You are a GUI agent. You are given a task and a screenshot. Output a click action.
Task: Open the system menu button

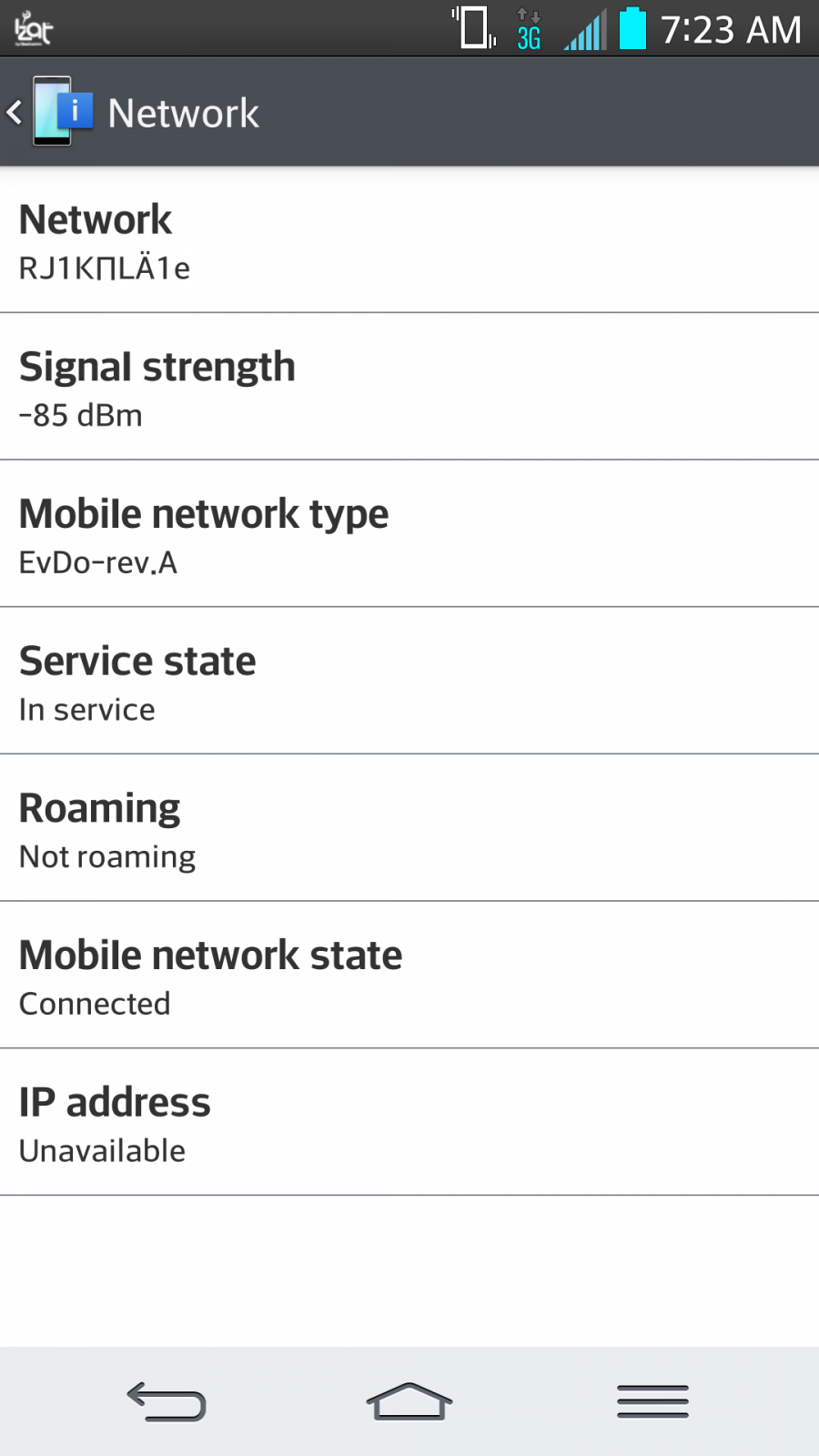(652, 1401)
